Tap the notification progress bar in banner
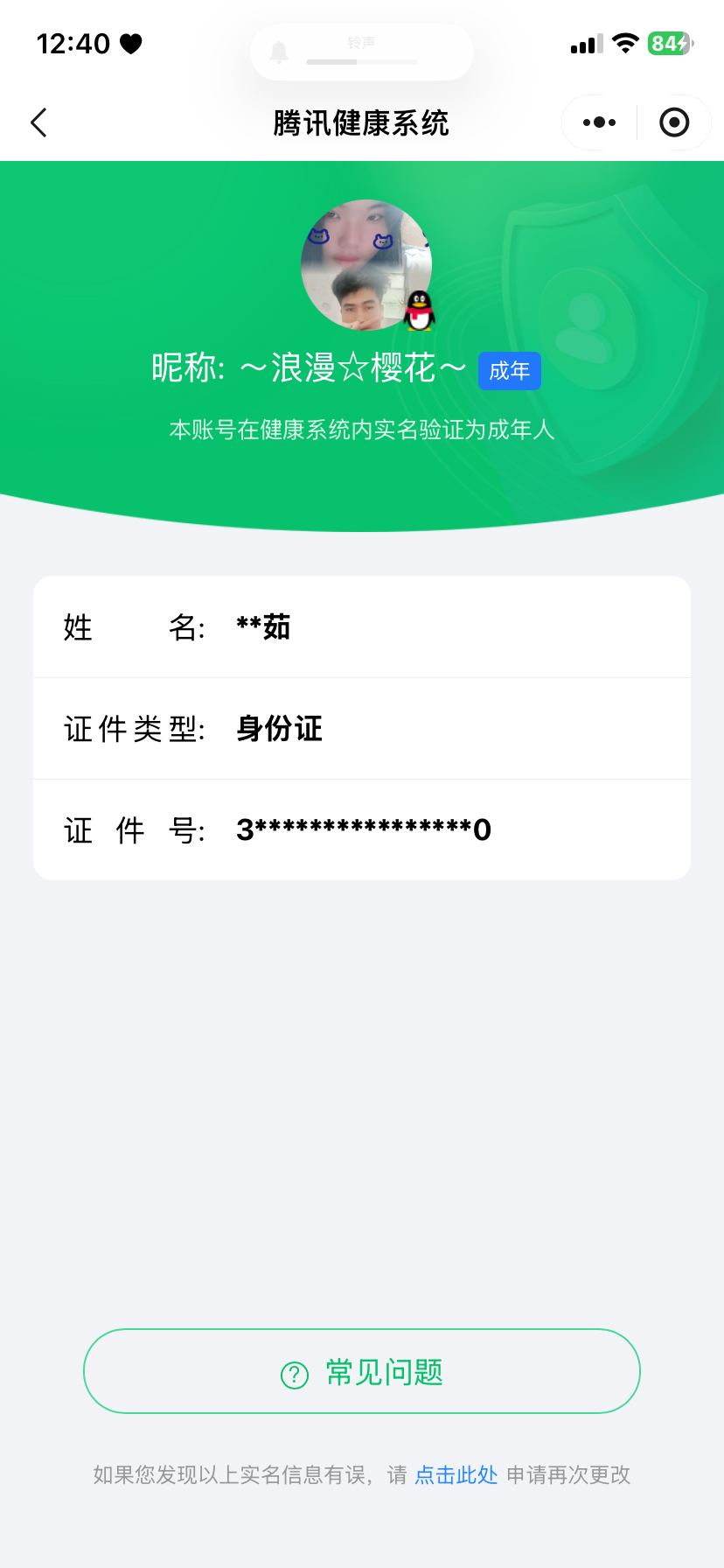The image size is (724, 1568). 360,63
